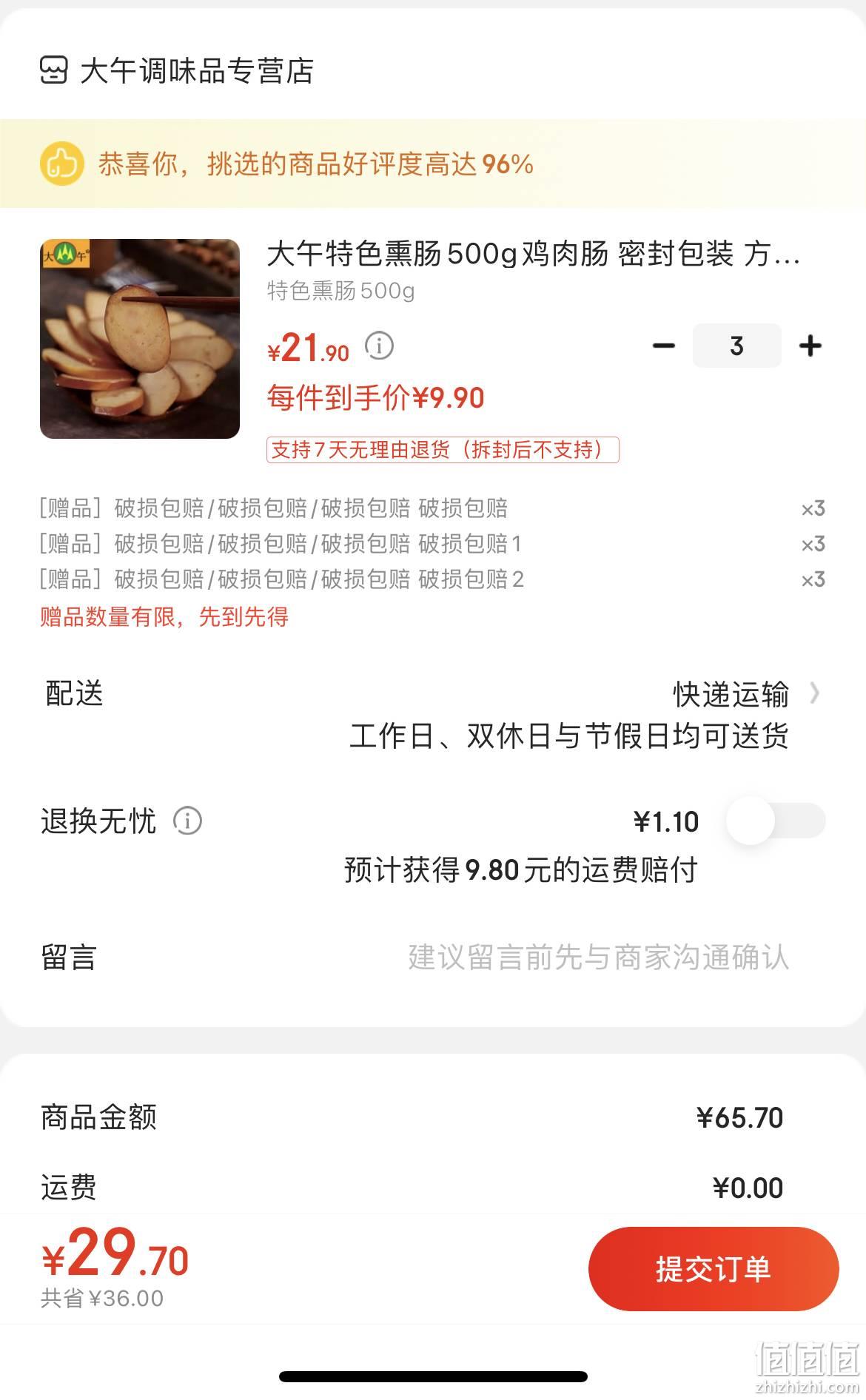Submit order with 提交订单 button
This screenshot has width=866, height=1400.
pos(714,1269)
